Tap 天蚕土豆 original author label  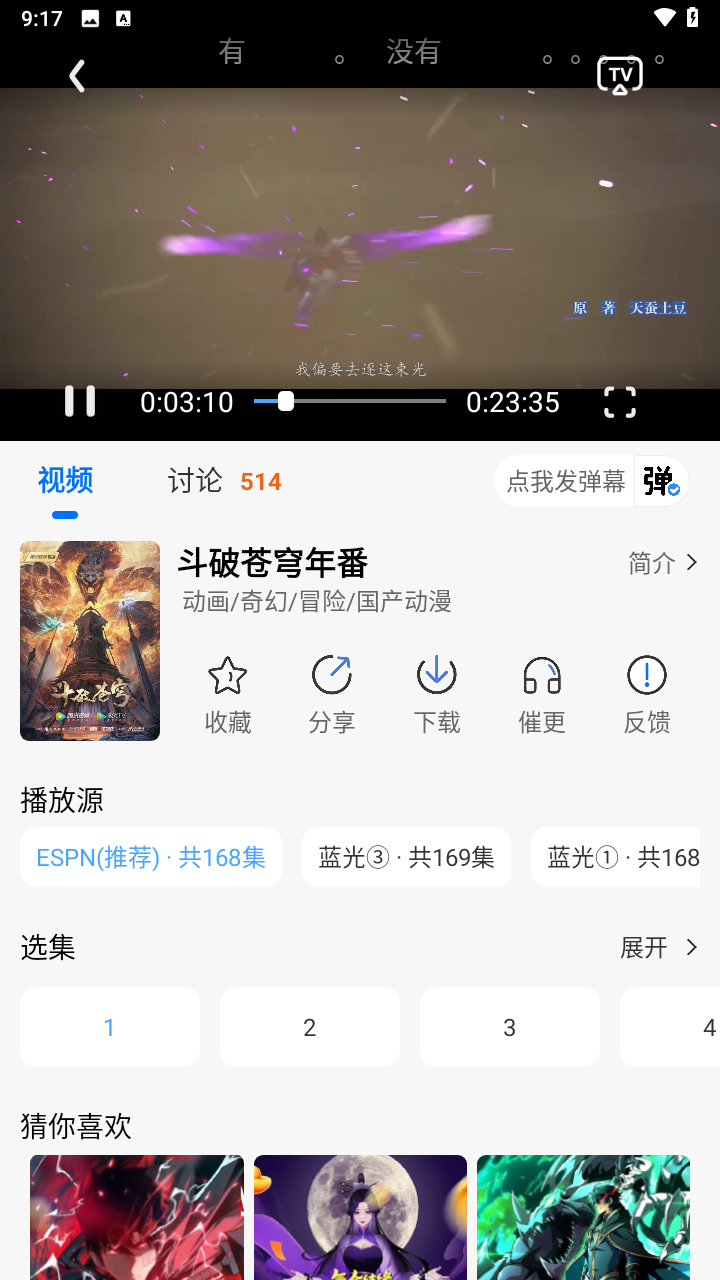tap(658, 308)
